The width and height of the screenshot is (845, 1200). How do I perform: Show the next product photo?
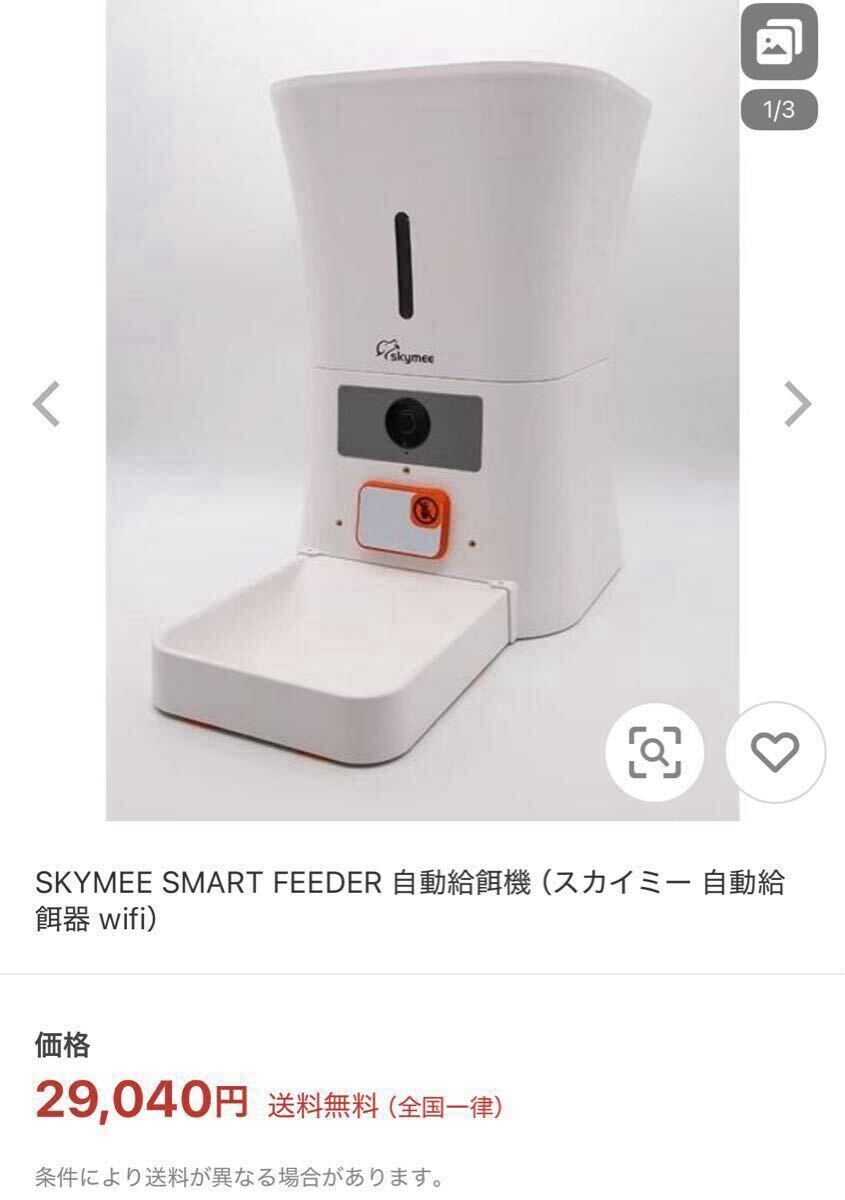(x=797, y=404)
